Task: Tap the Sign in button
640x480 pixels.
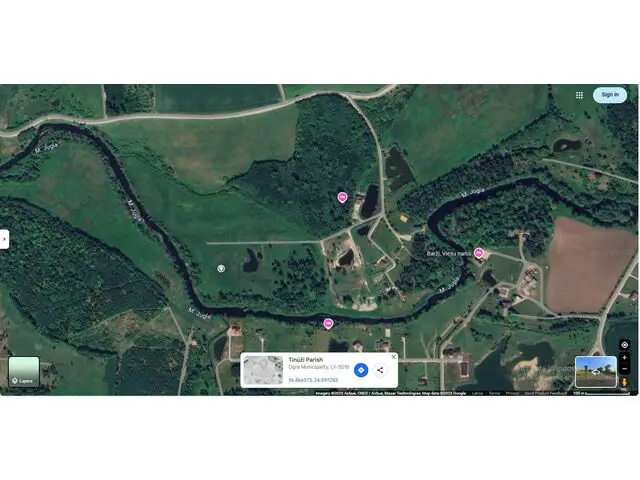Action: [609, 95]
